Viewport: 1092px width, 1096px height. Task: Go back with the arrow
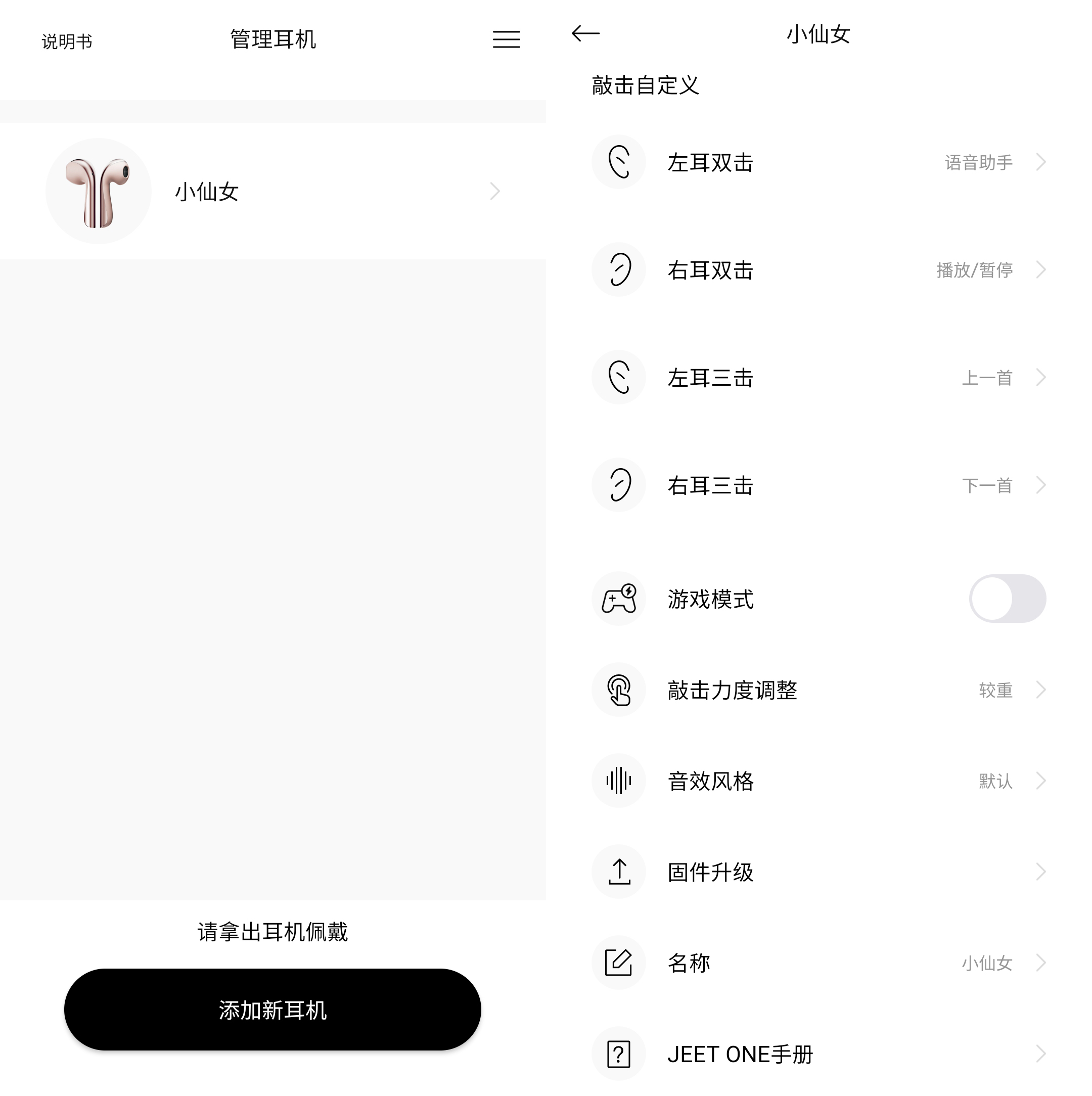pos(585,34)
